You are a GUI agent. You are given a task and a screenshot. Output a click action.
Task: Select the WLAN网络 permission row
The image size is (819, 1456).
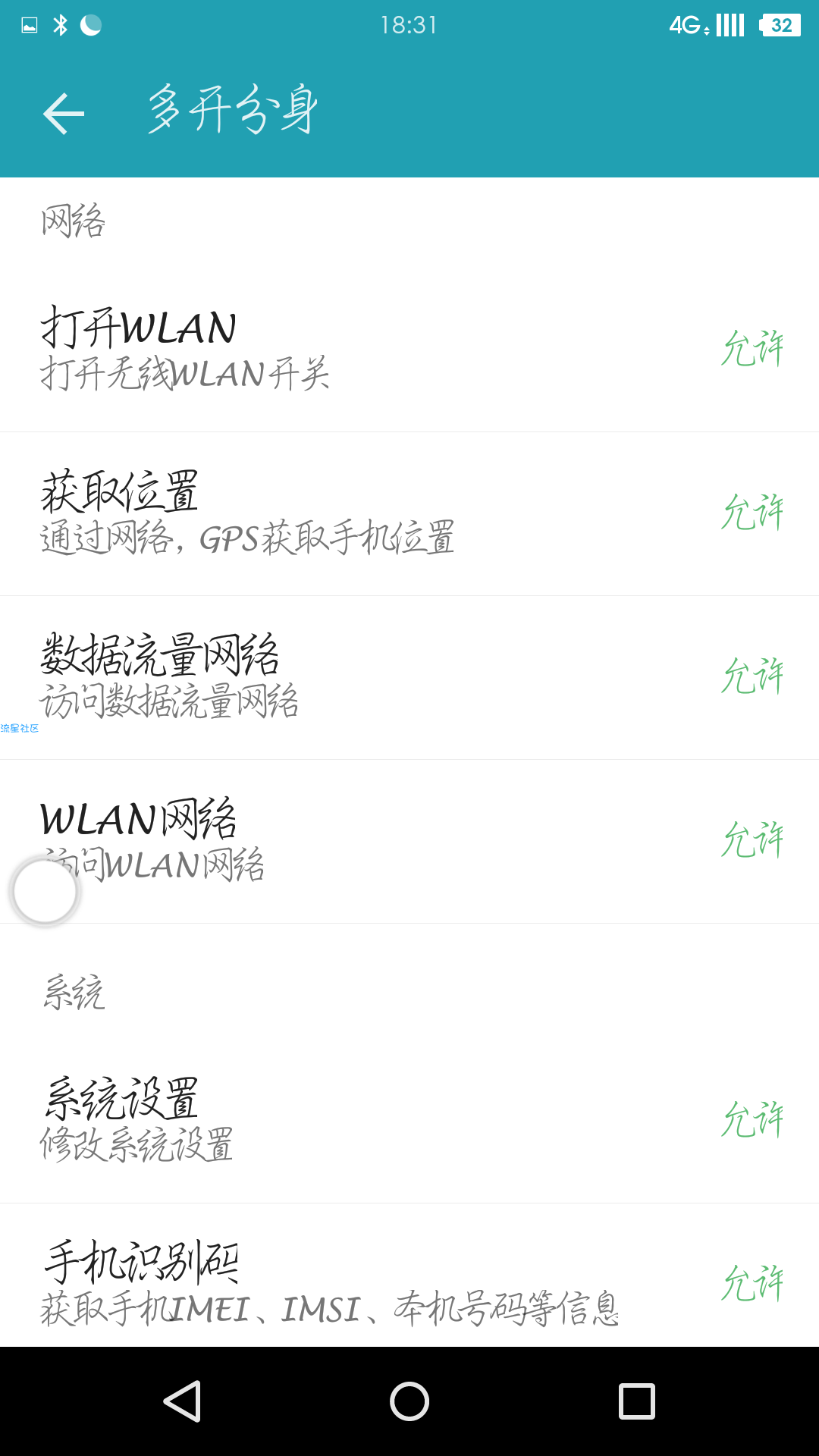pos(409,842)
